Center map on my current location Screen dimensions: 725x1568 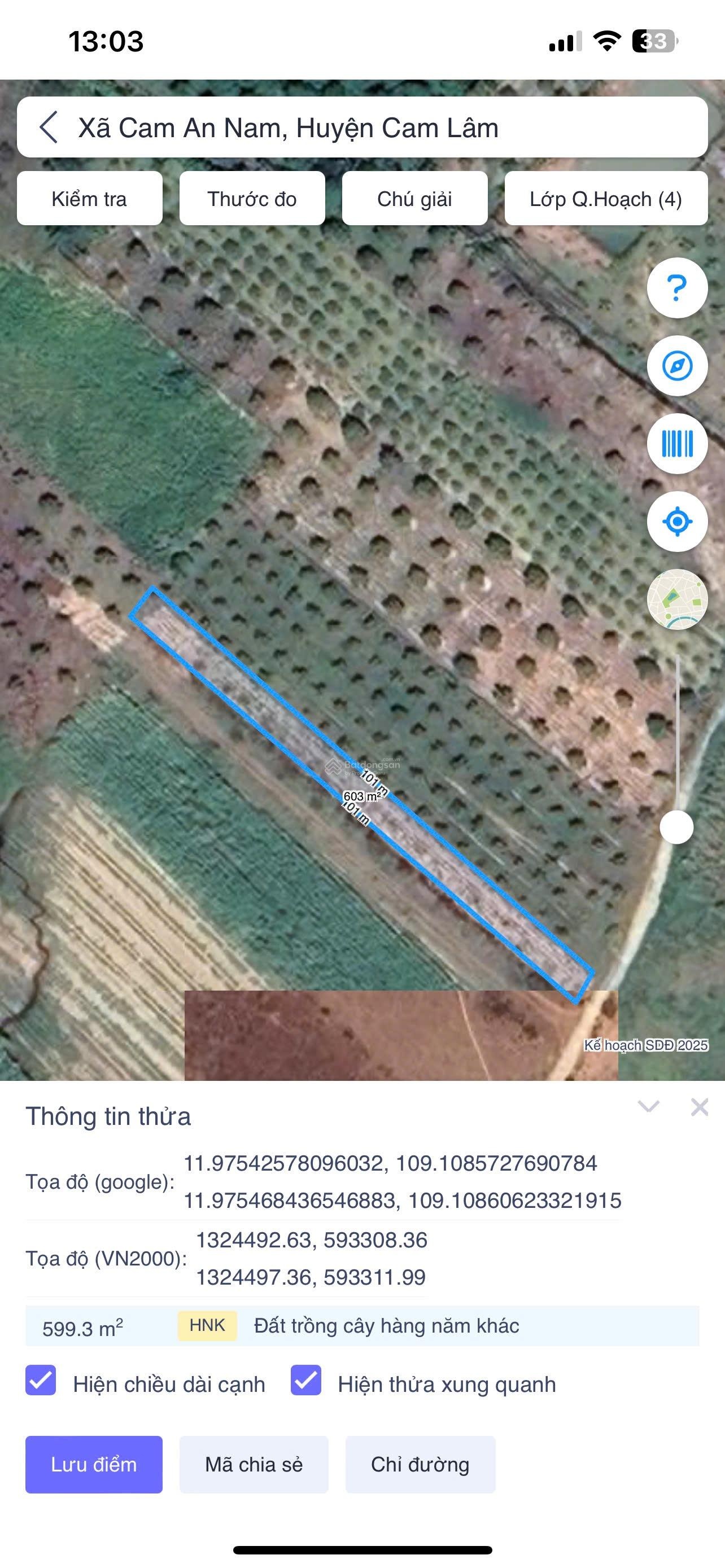pyautogui.click(x=677, y=522)
